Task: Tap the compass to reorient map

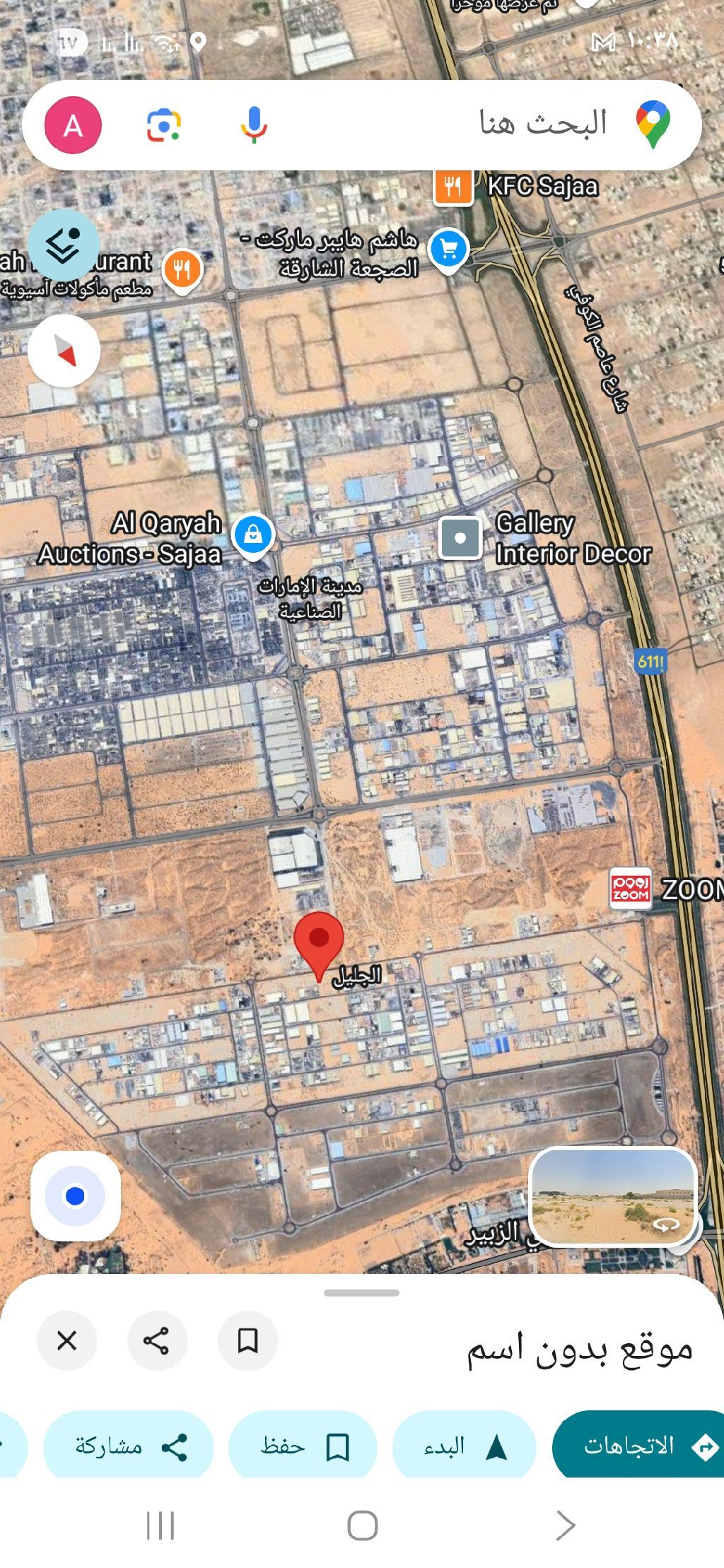Action: tap(64, 351)
